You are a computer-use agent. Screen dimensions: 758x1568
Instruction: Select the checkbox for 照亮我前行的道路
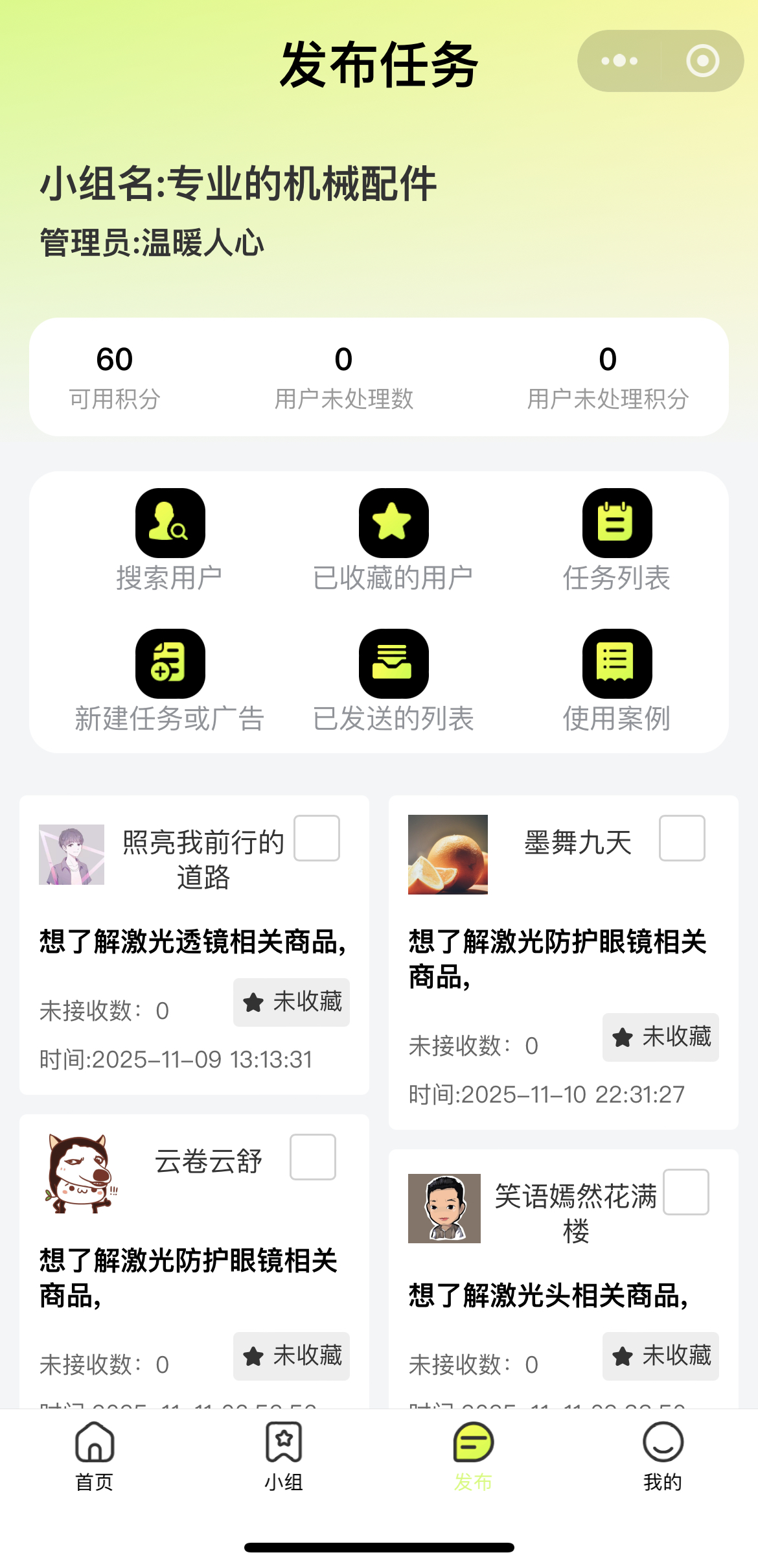317,838
